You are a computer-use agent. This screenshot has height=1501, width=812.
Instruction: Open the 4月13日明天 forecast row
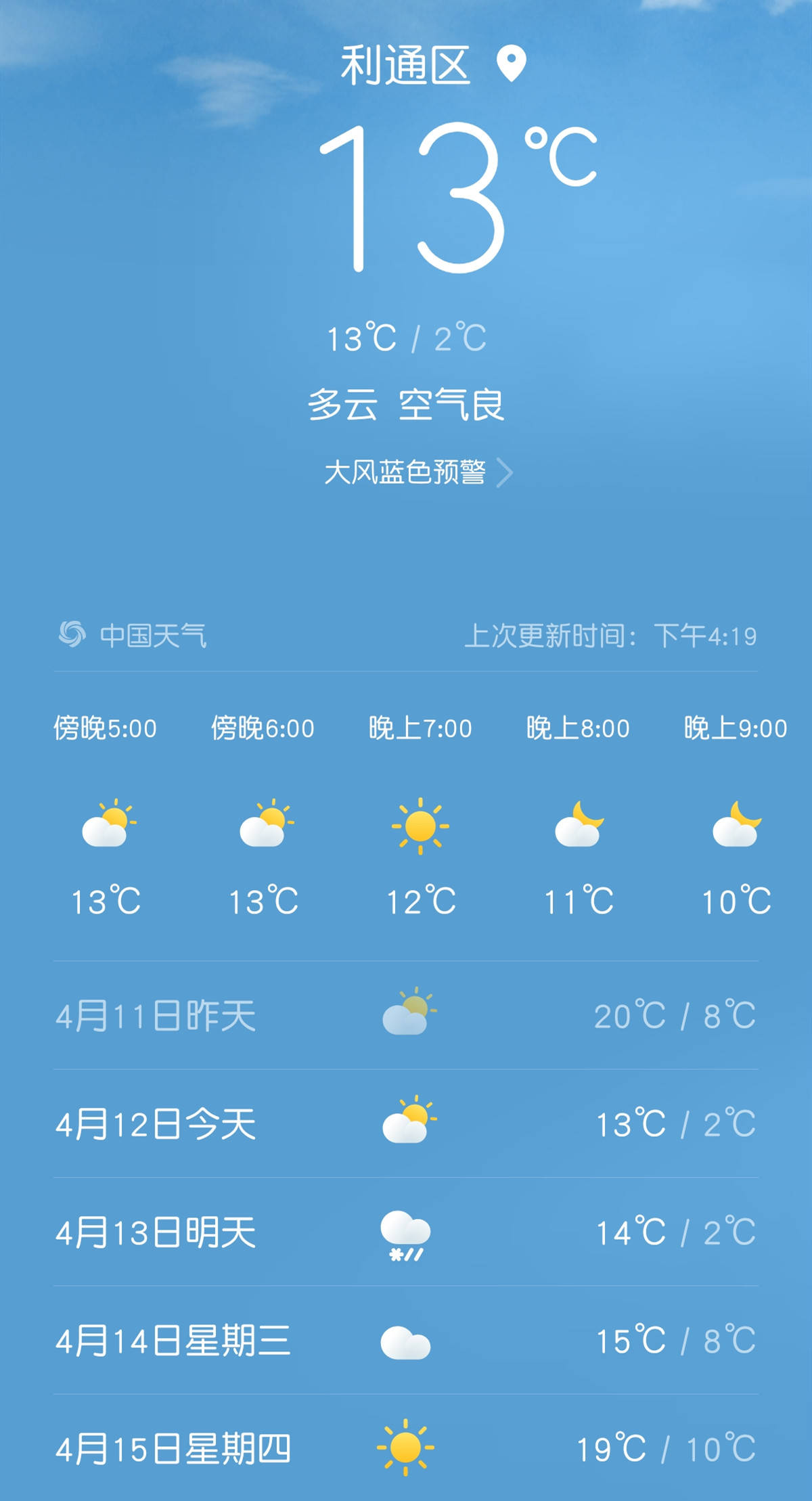pyautogui.click(x=406, y=1232)
